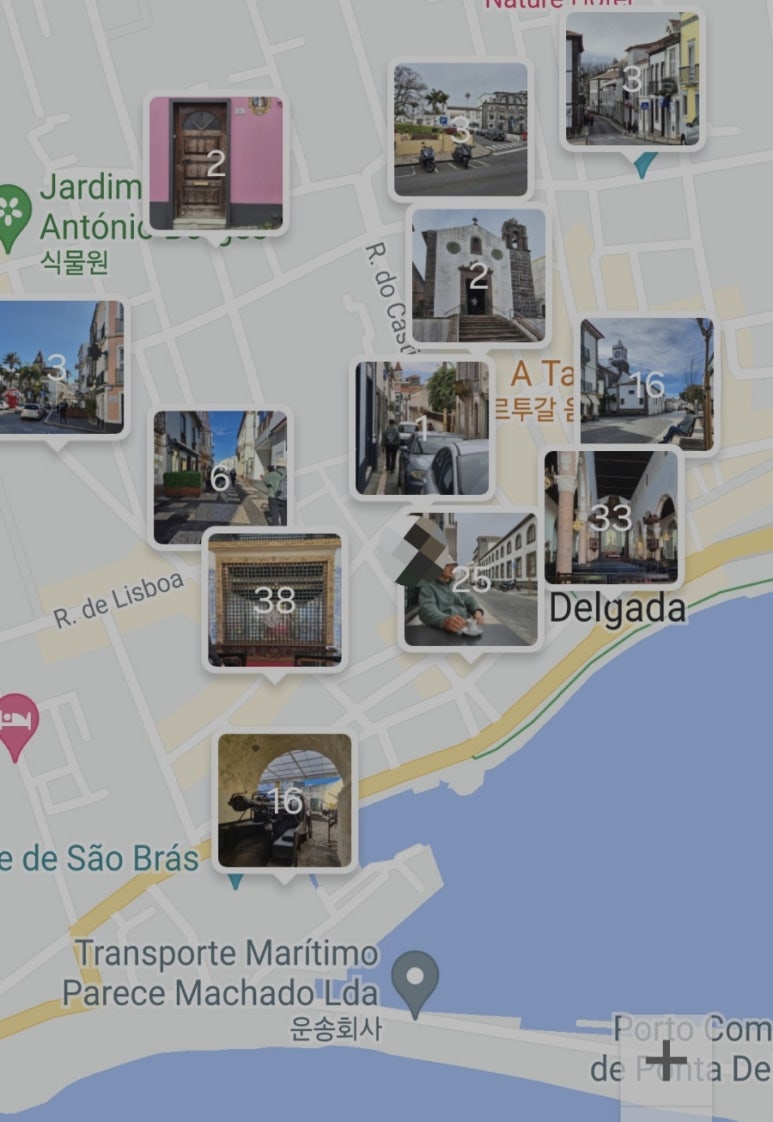Screen dimensions: 773x1122
Task: Open the cannon under arch cluster of 16
Action: 285,800
